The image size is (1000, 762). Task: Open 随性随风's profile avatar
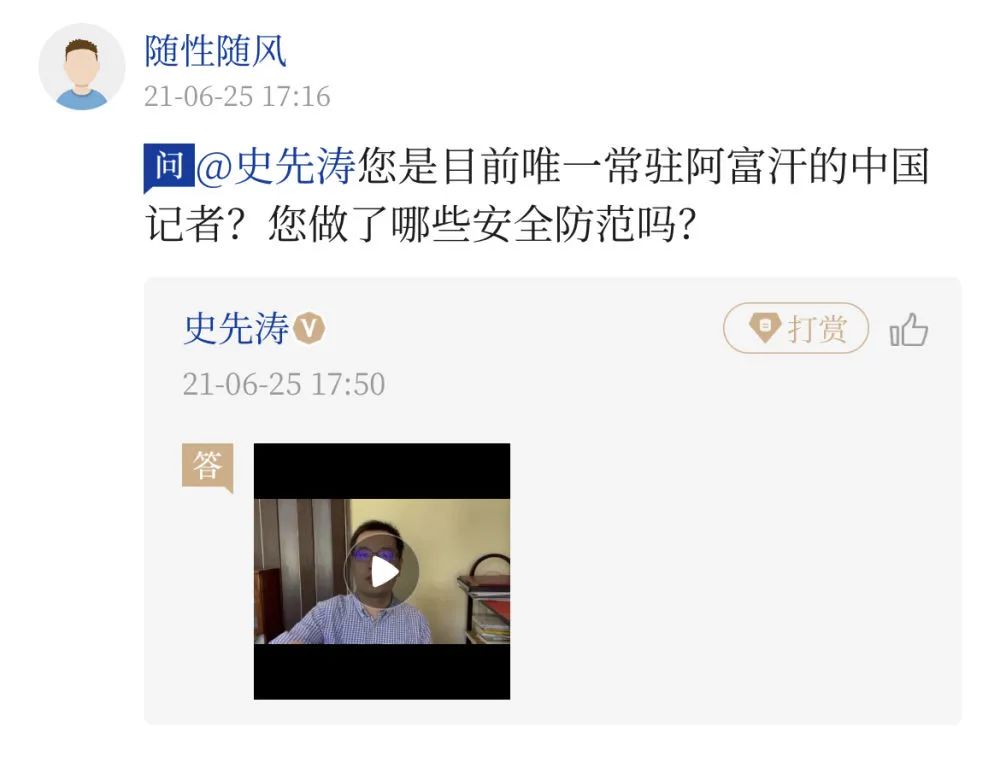(x=81, y=68)
